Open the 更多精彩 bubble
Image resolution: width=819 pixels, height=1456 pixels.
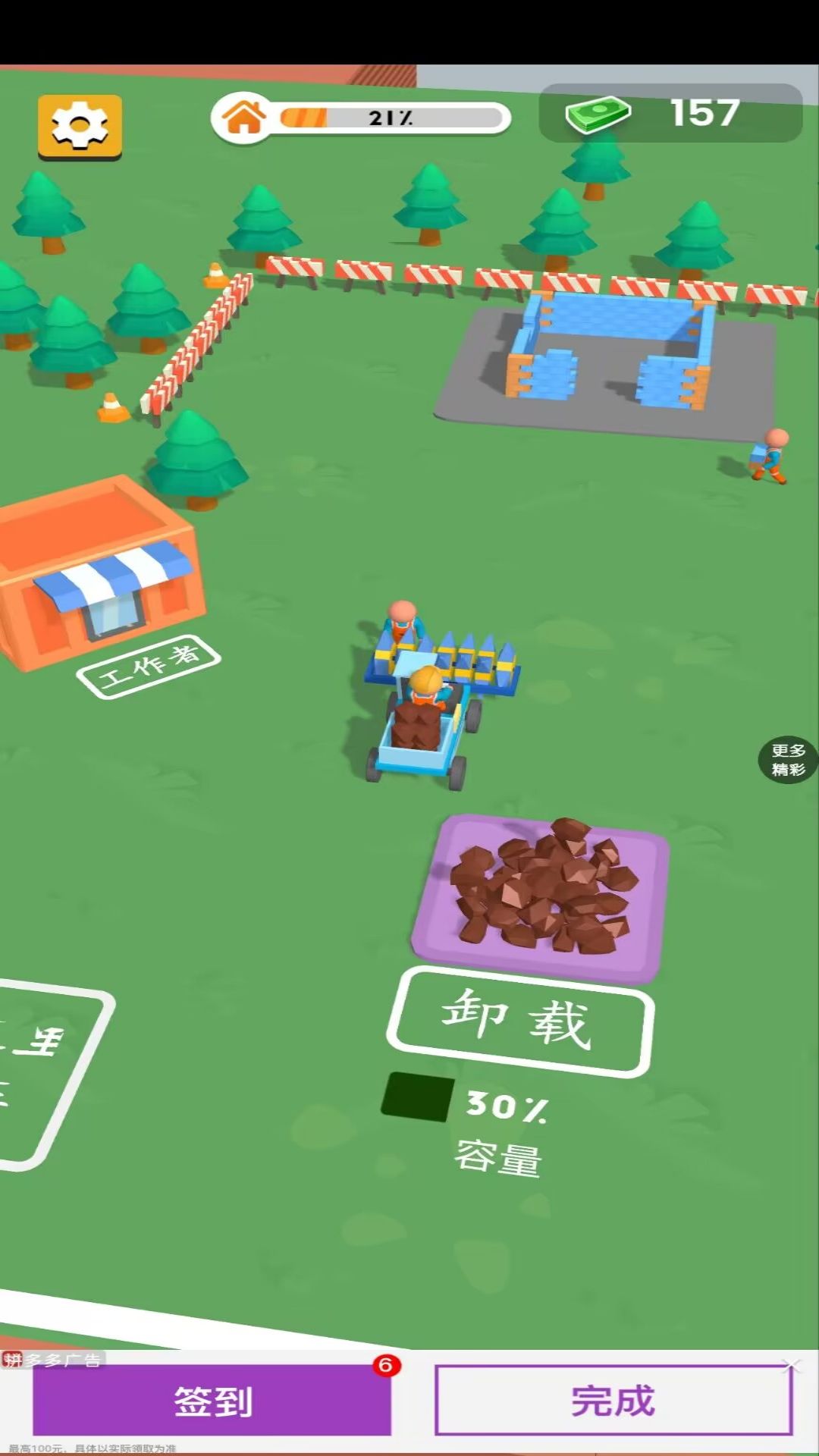pos(787,760)
